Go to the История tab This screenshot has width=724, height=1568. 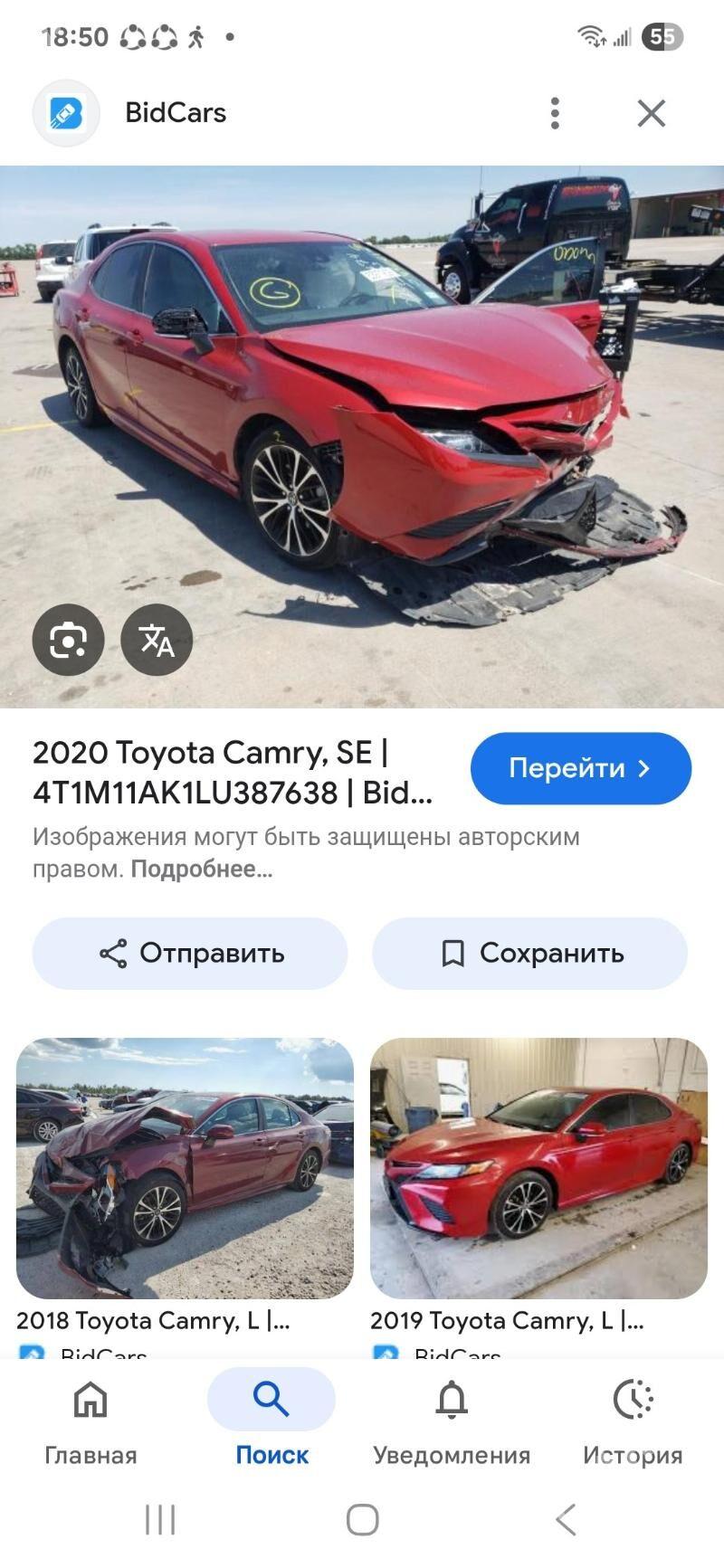click(x=633, y=1418)
